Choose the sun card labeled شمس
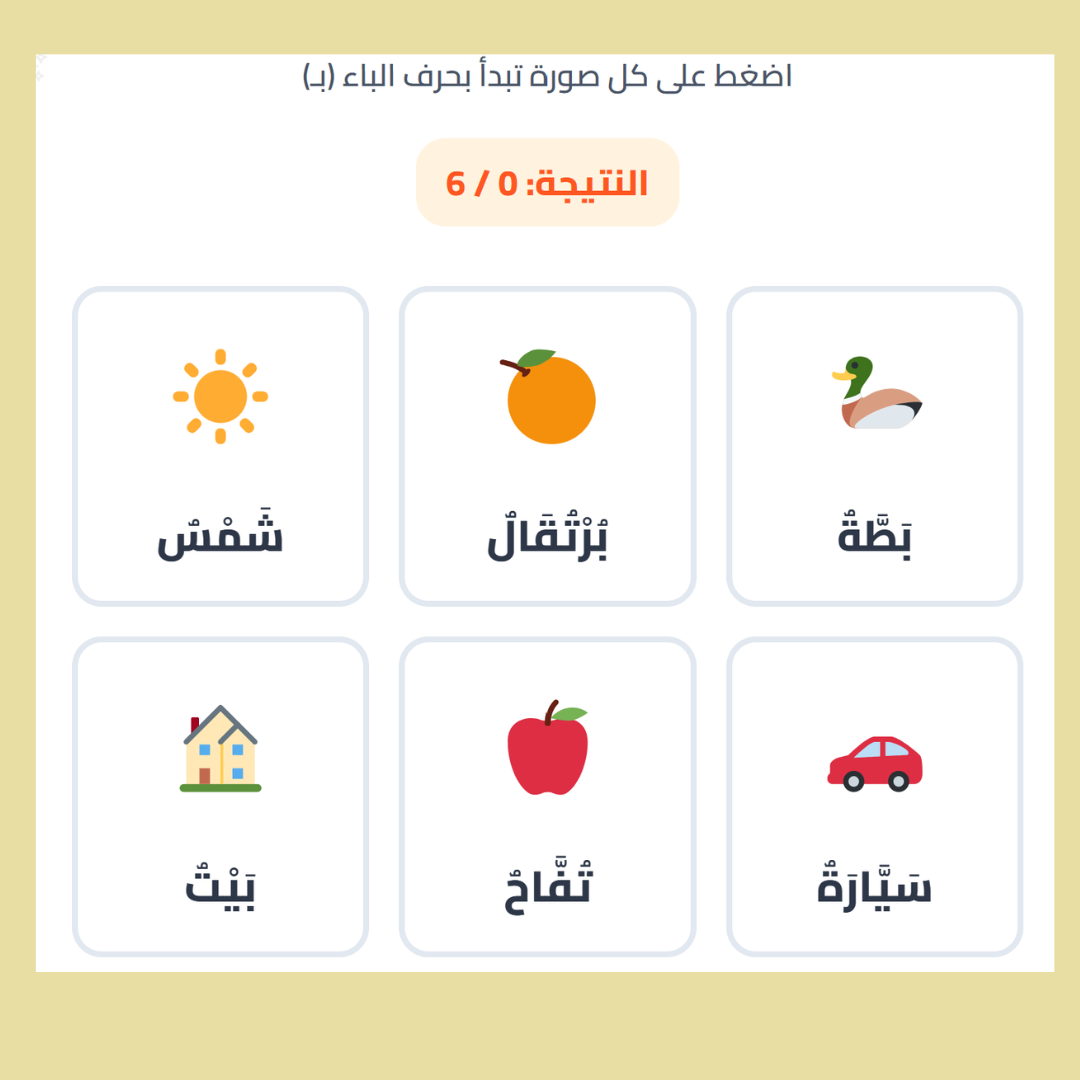 pos(220,446)
